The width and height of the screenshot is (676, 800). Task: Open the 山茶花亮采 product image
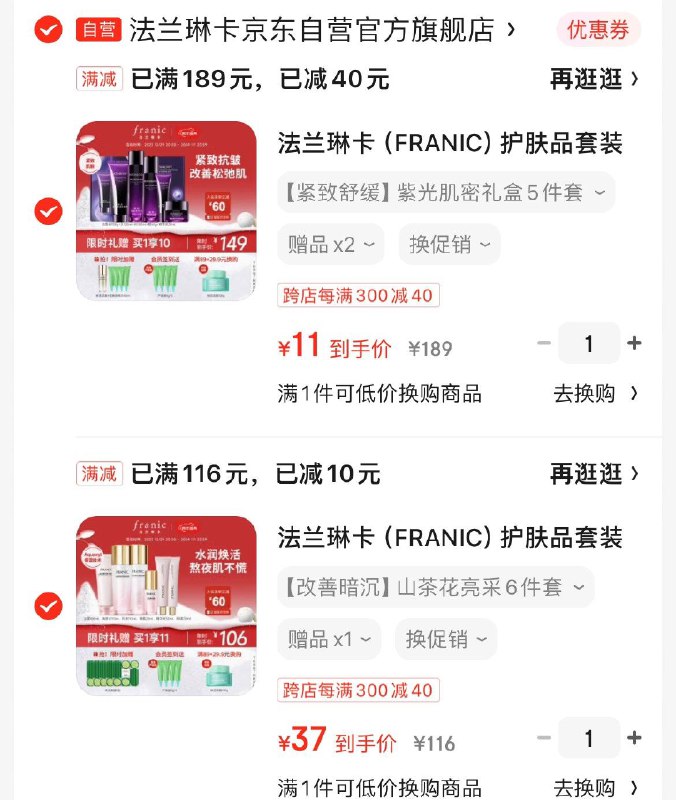point(166,606)
